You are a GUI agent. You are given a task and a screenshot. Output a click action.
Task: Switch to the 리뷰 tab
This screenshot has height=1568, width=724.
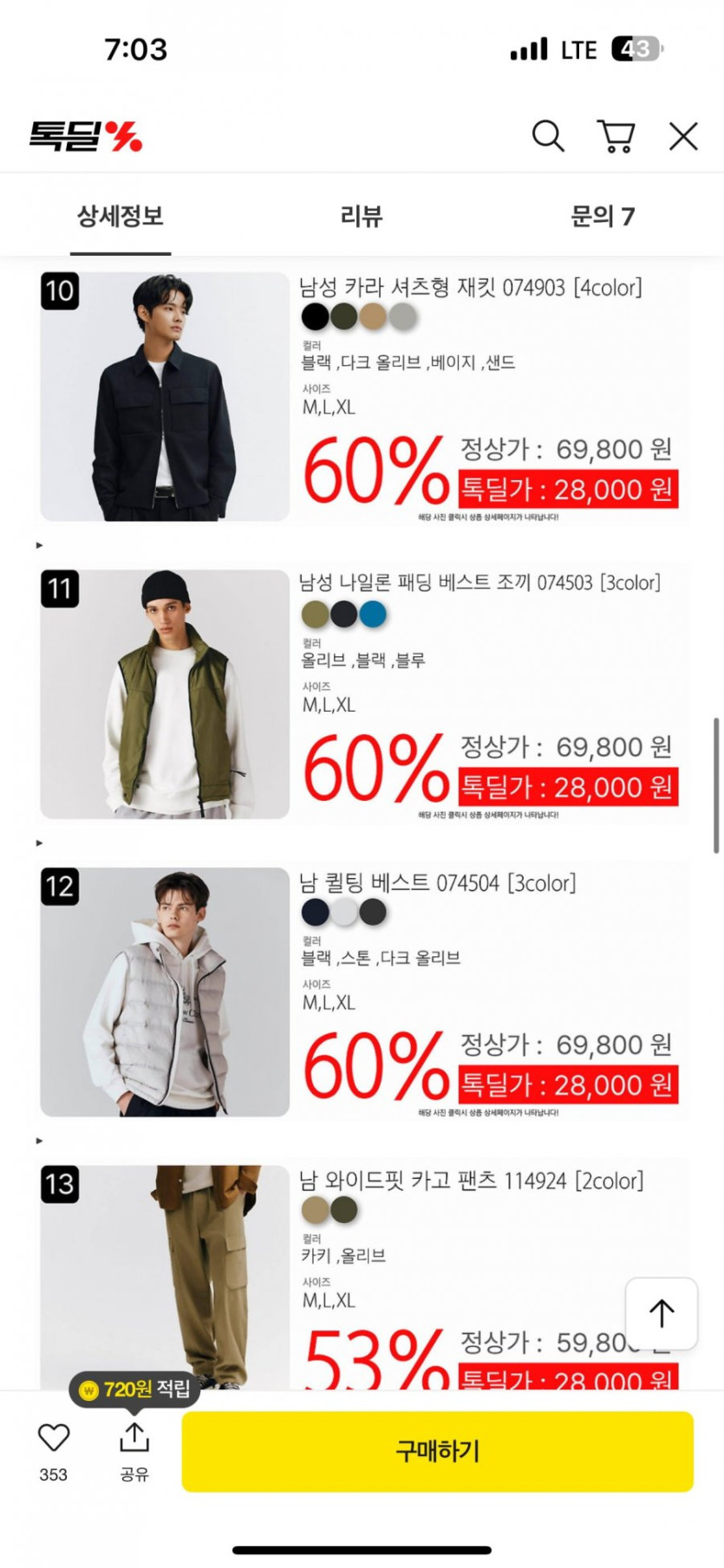(362, 216)
